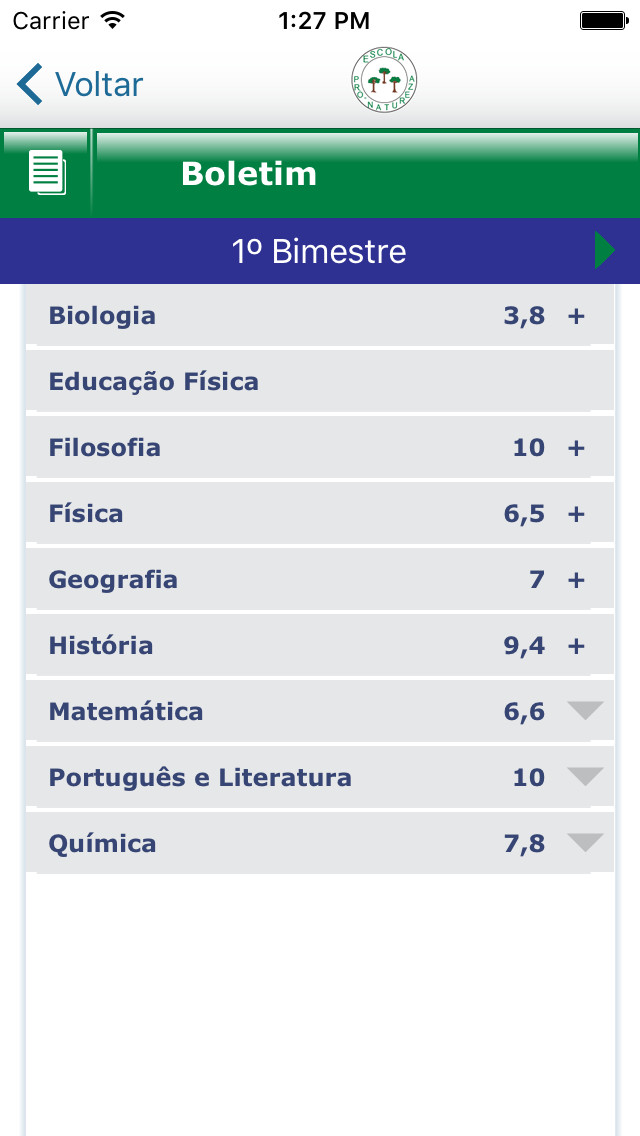Tap the Boletim document icon
This screenshot has width=640, height=1136.
point(46,173)
